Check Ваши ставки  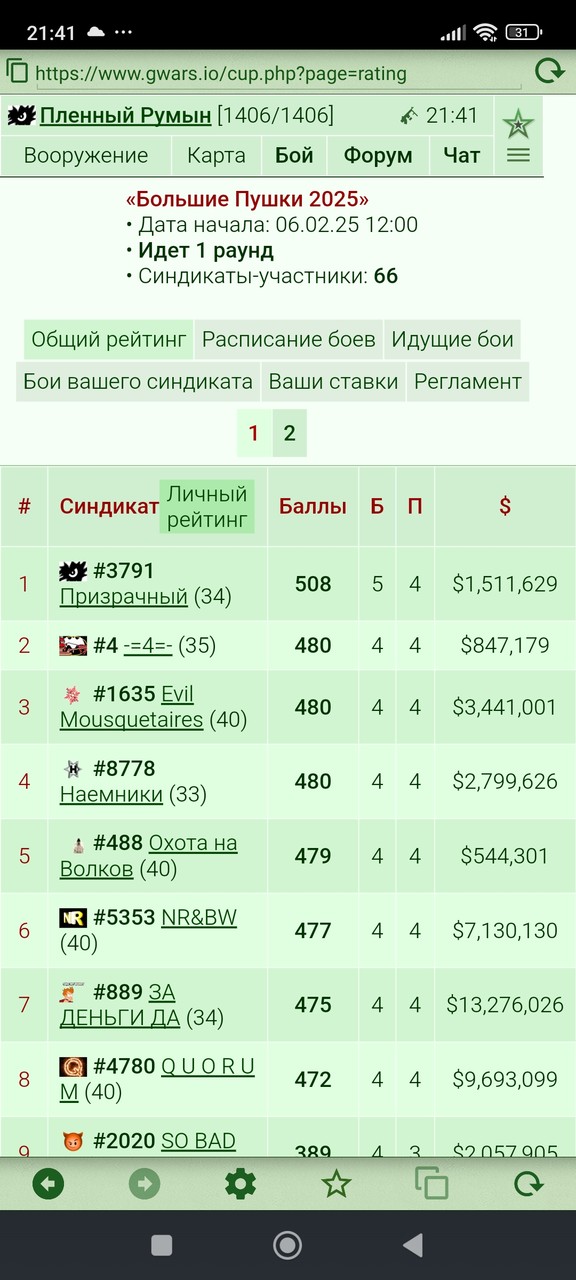pyautogui.click(x=333, y=381)
